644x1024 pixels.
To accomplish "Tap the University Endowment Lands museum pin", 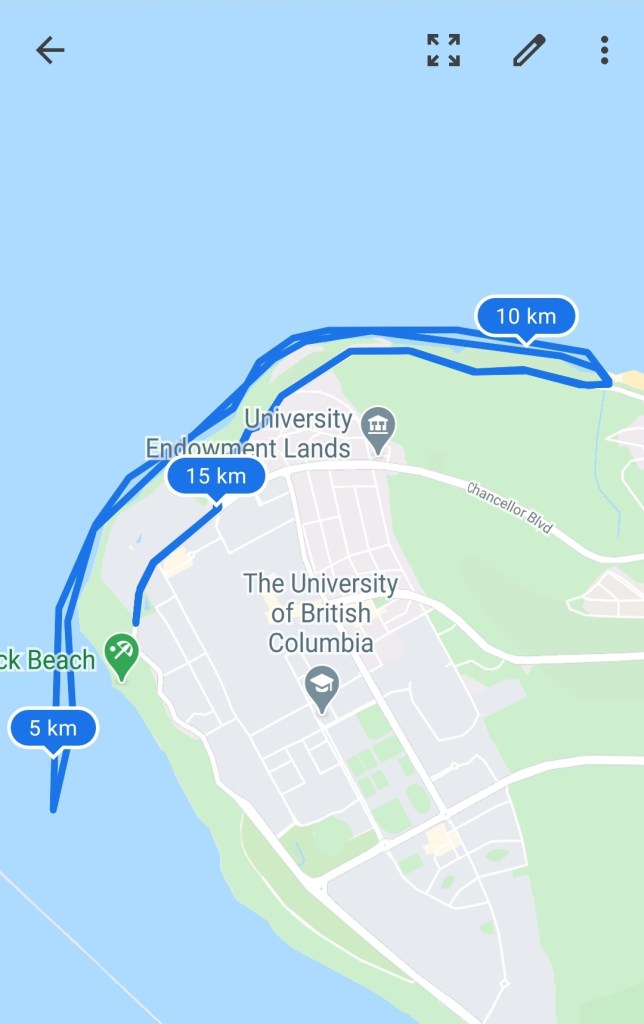I will coord(378,426).
